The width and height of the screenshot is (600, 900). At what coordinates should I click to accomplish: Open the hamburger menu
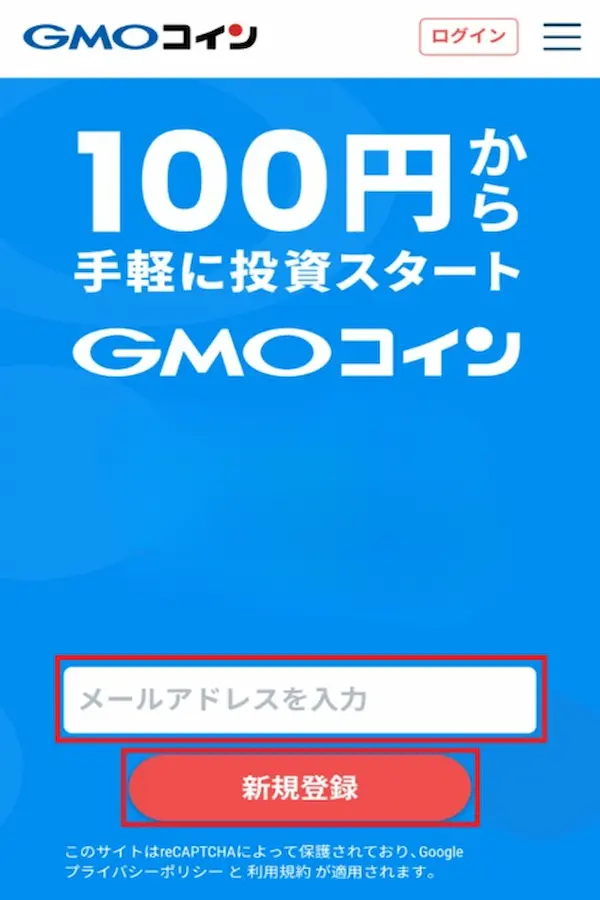(562, 37)
